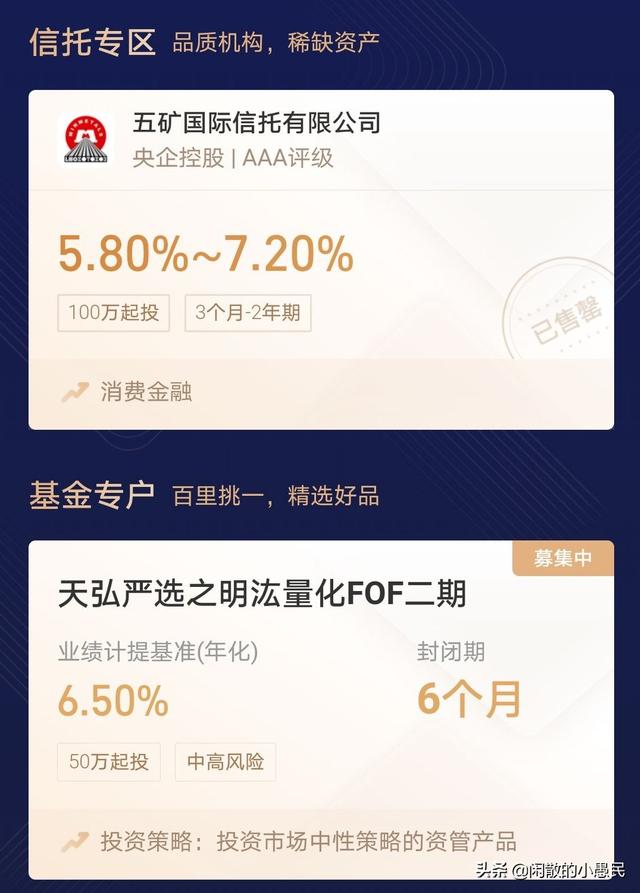Open the 五矿国际信托有限公司 trust product card
Screen dimensions: 640x893
coord(320,258)
